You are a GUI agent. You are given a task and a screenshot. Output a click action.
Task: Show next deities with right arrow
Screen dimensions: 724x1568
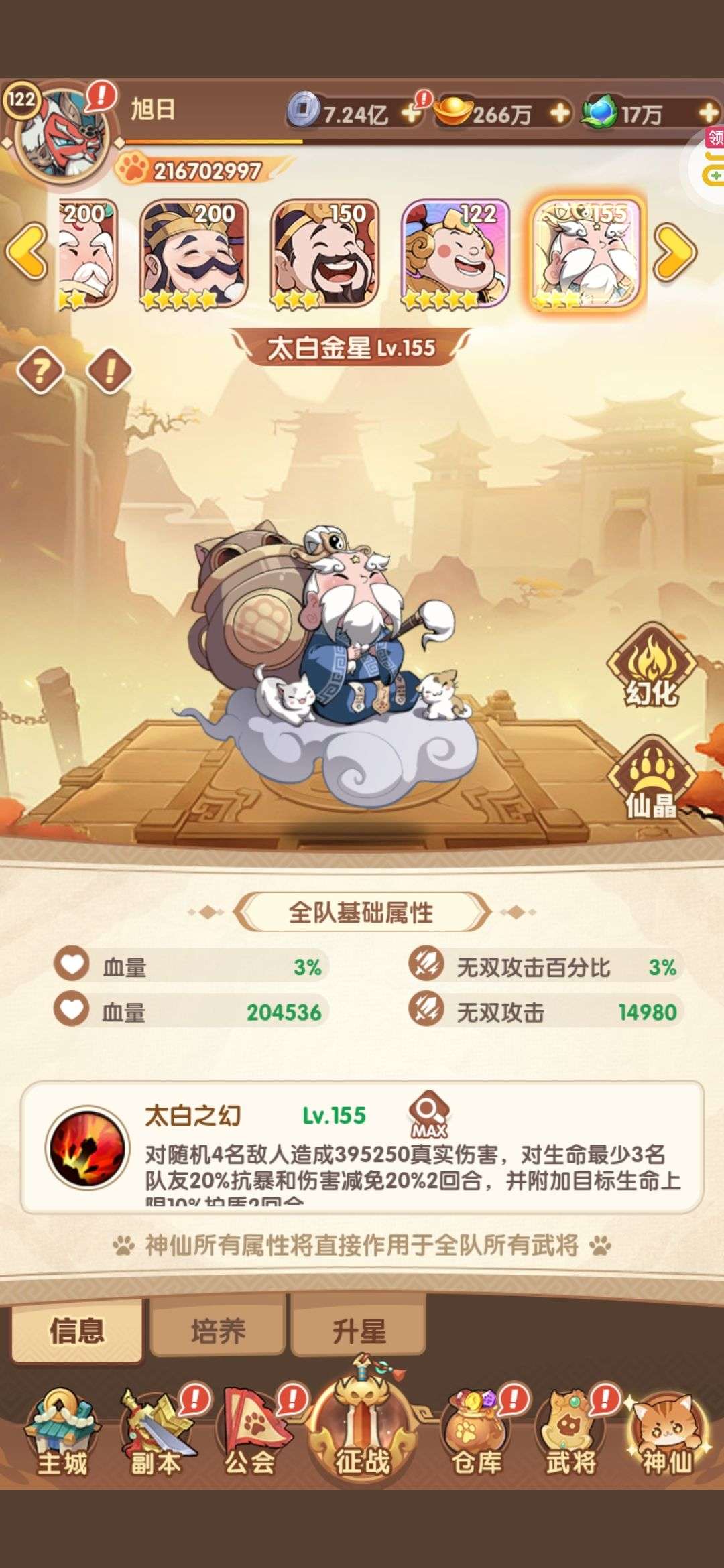[x=675, y=251]
